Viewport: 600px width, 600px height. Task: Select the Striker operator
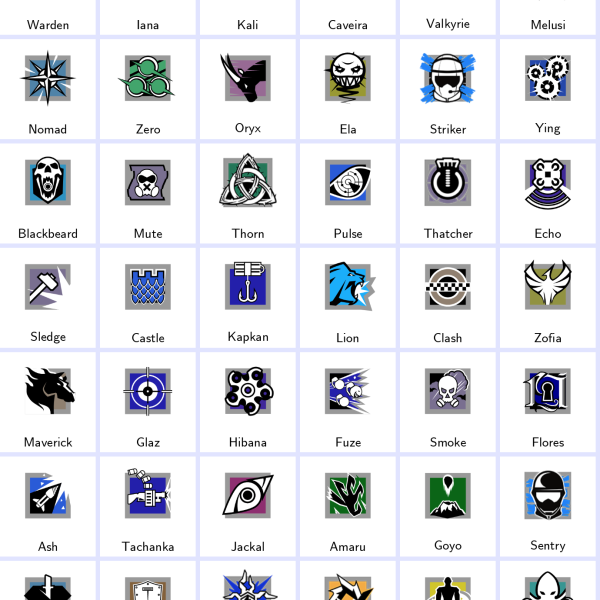tap(448, 88)
